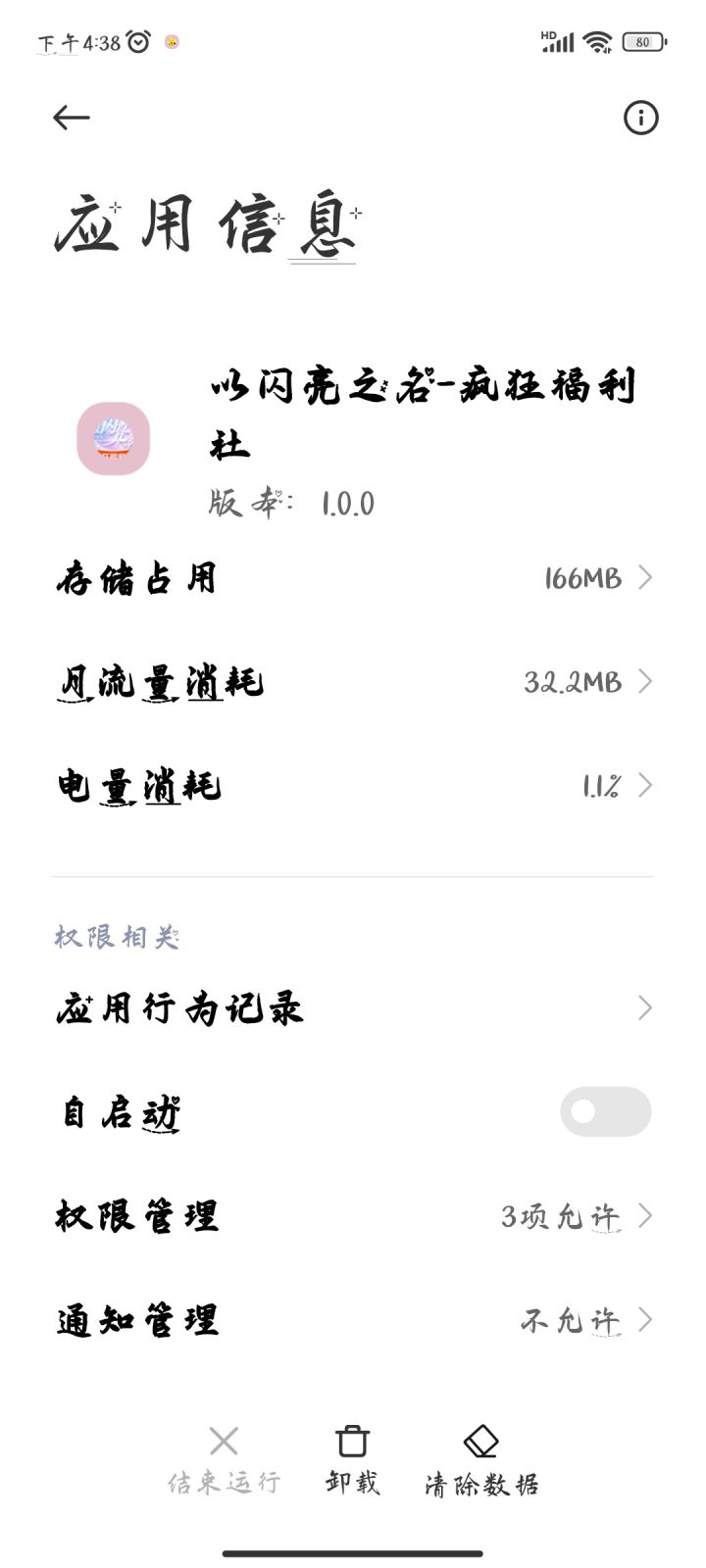Open the app details info icon

[640, 119]
